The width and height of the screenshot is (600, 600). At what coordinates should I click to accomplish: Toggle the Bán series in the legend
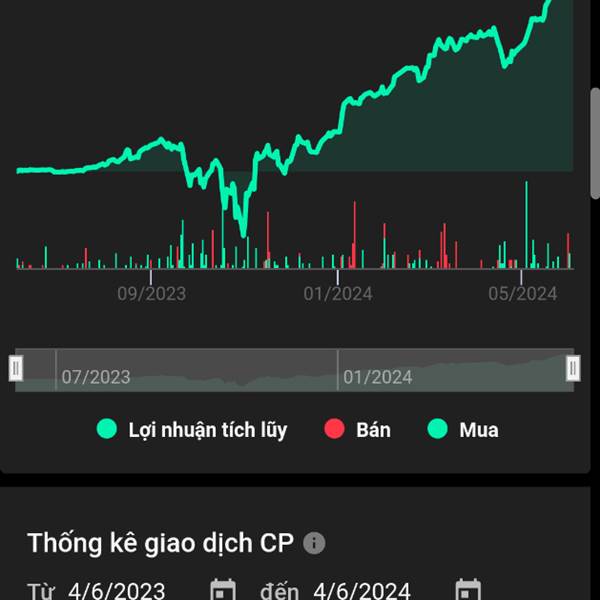point(357,430)
